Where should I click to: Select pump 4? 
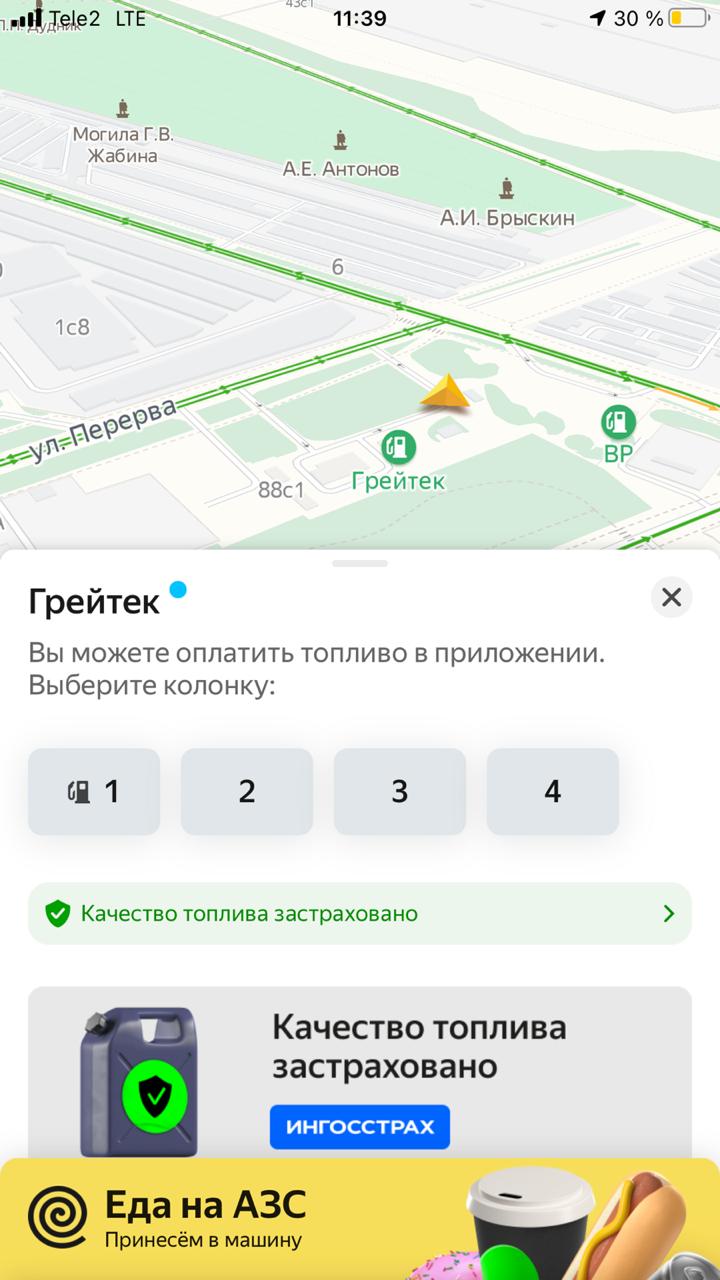tap(553, 791)
